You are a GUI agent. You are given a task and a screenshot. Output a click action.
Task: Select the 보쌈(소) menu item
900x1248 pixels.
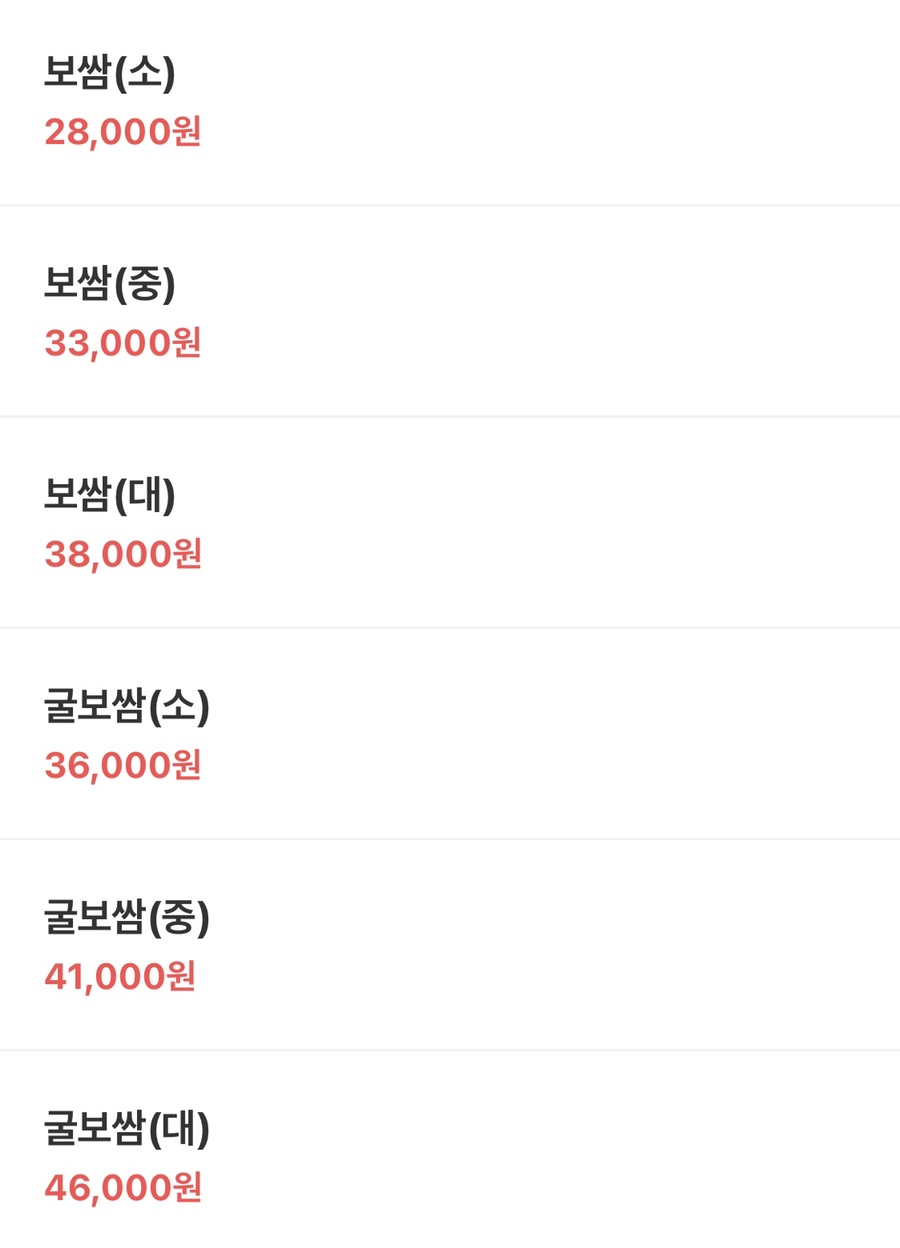110,75
